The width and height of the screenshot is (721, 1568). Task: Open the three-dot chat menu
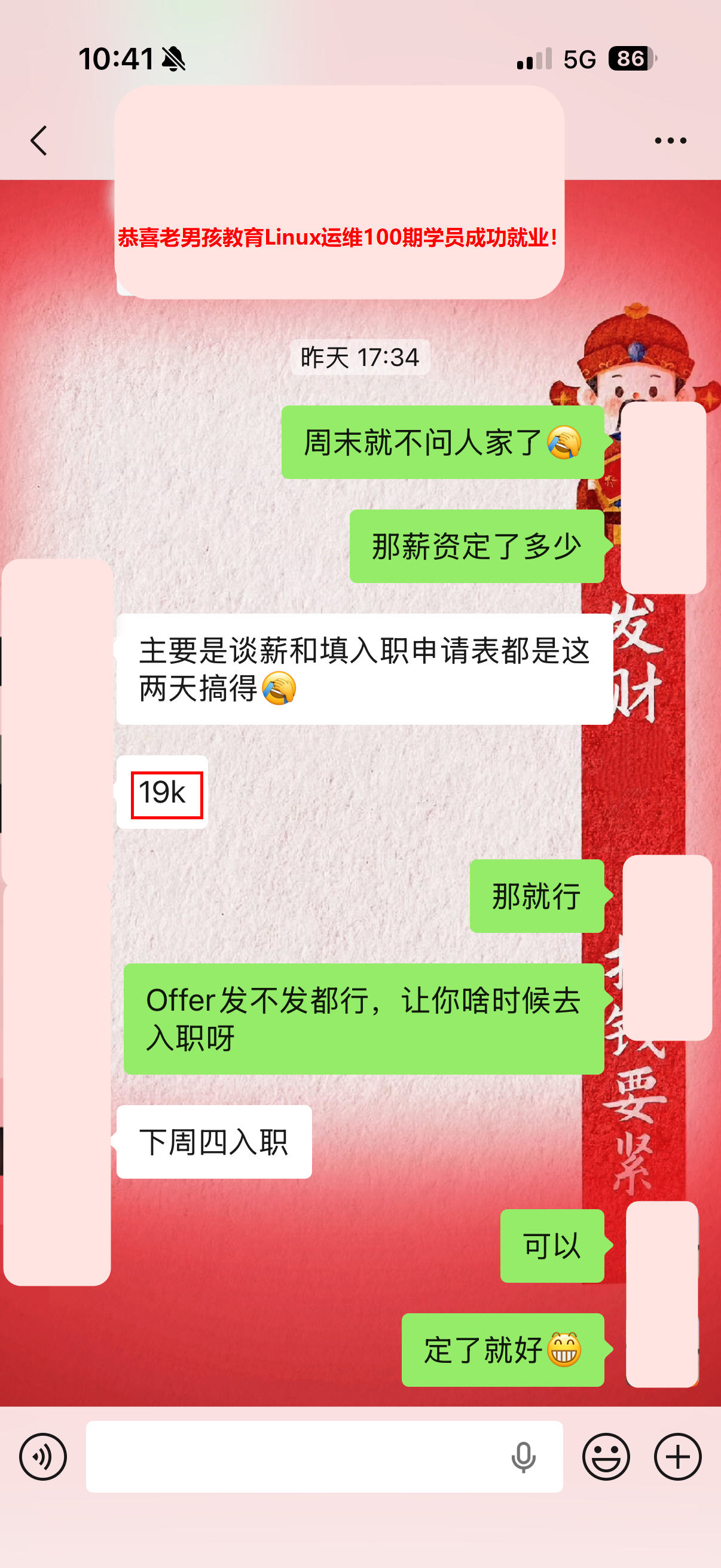pos(670,141)
